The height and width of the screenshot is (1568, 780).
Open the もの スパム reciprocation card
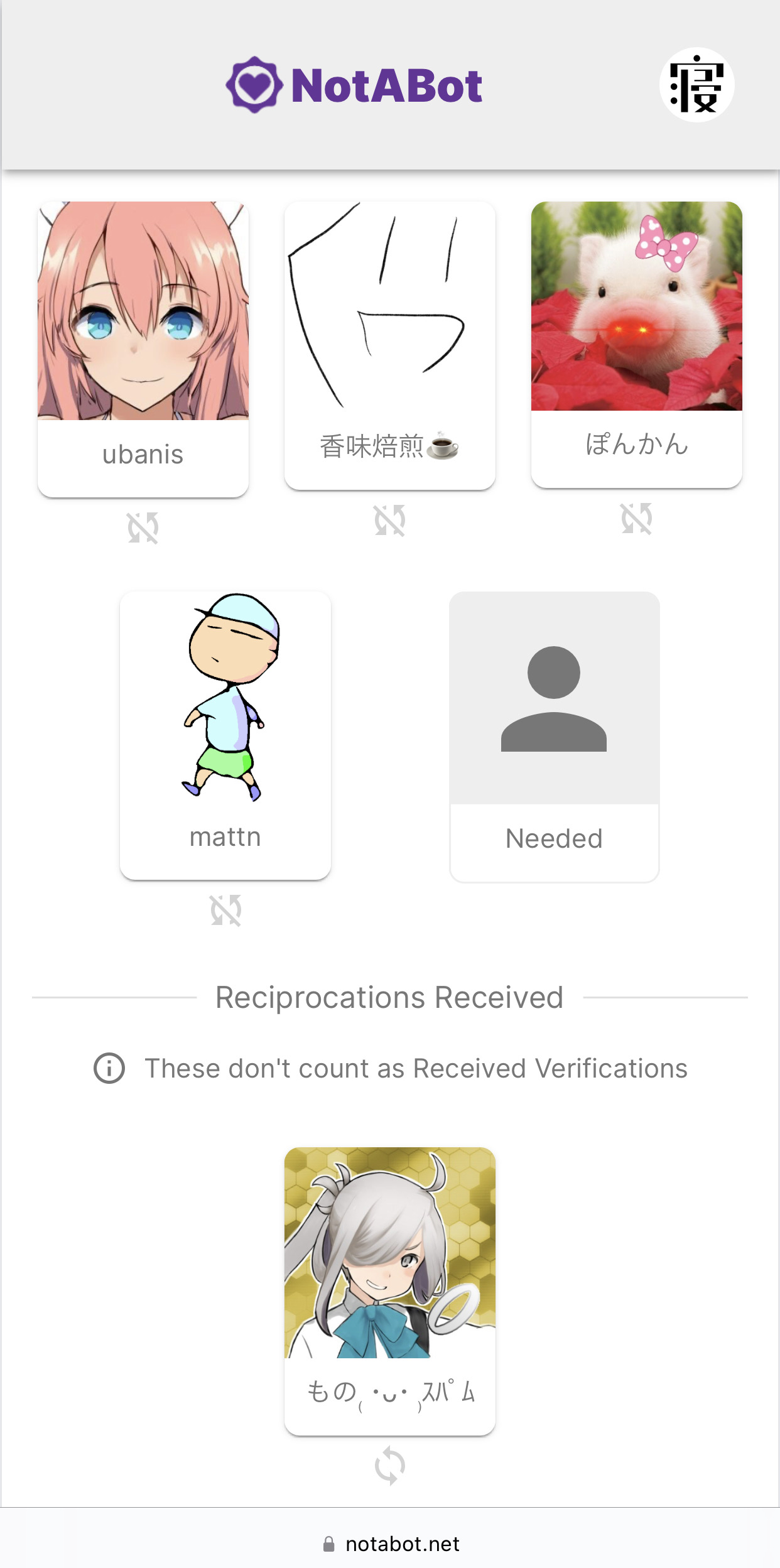[390, 1290]
